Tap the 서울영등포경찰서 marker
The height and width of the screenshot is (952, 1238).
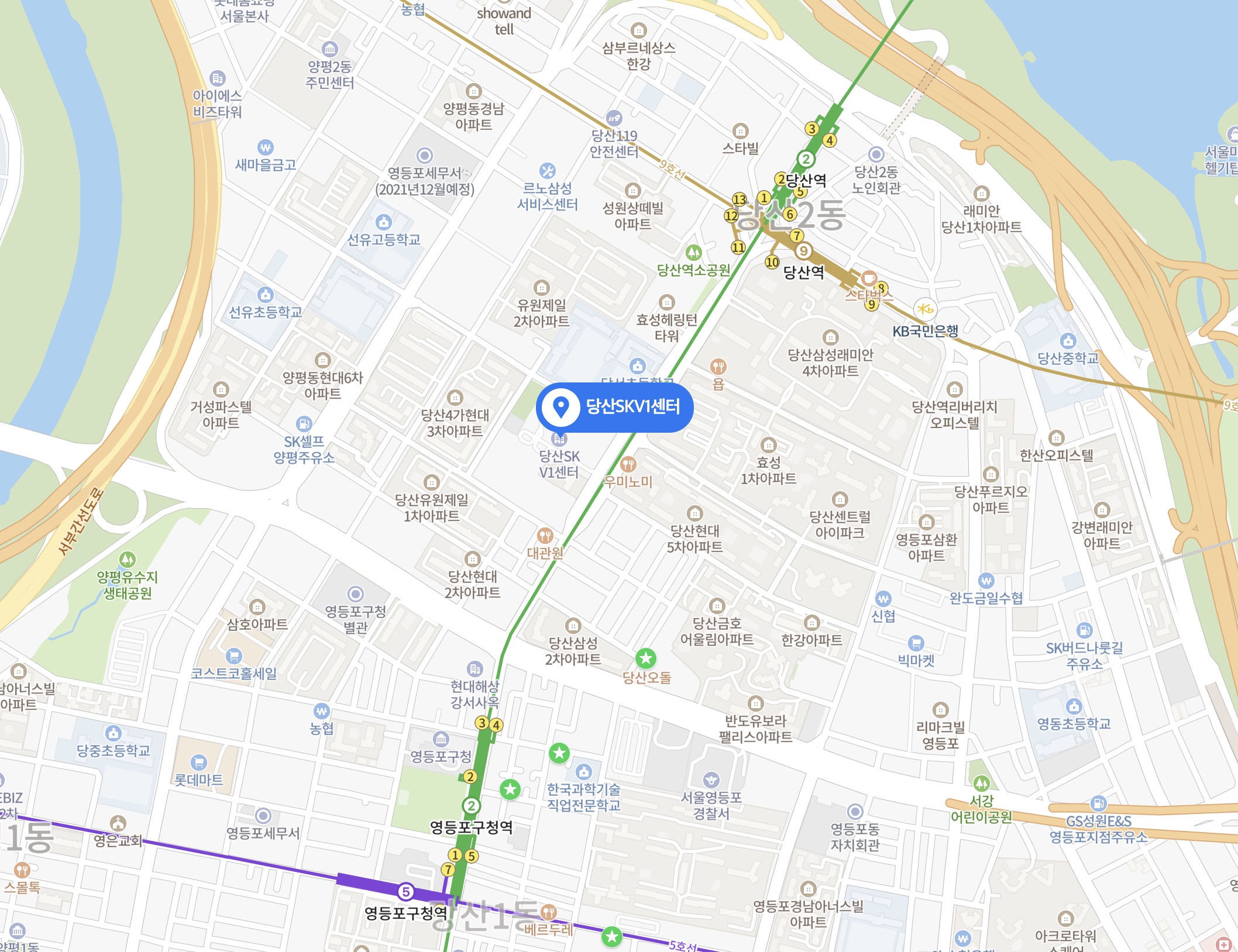pos(711,780)
